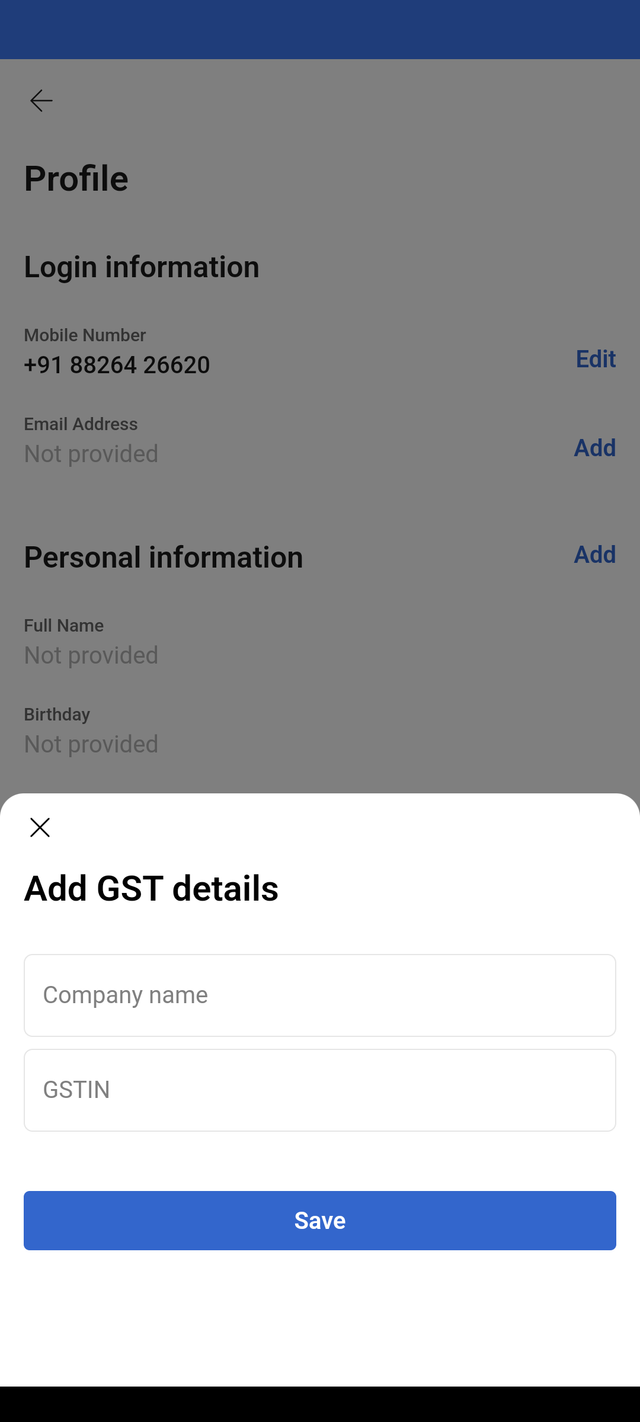
Task: Tap the GSTIN input field
Action: (320, 1090)
